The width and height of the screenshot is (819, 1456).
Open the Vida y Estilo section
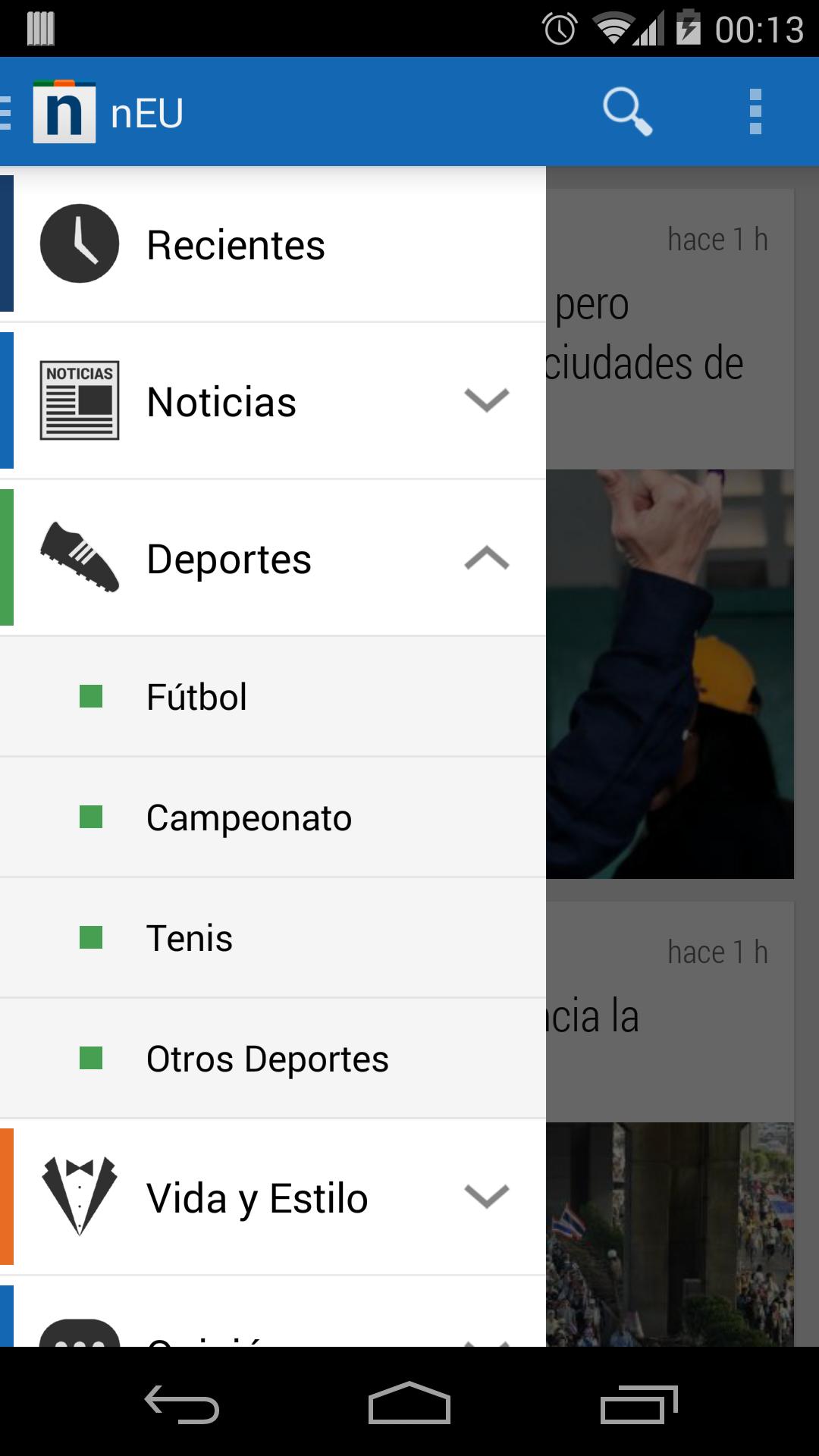click(256, 1199)
